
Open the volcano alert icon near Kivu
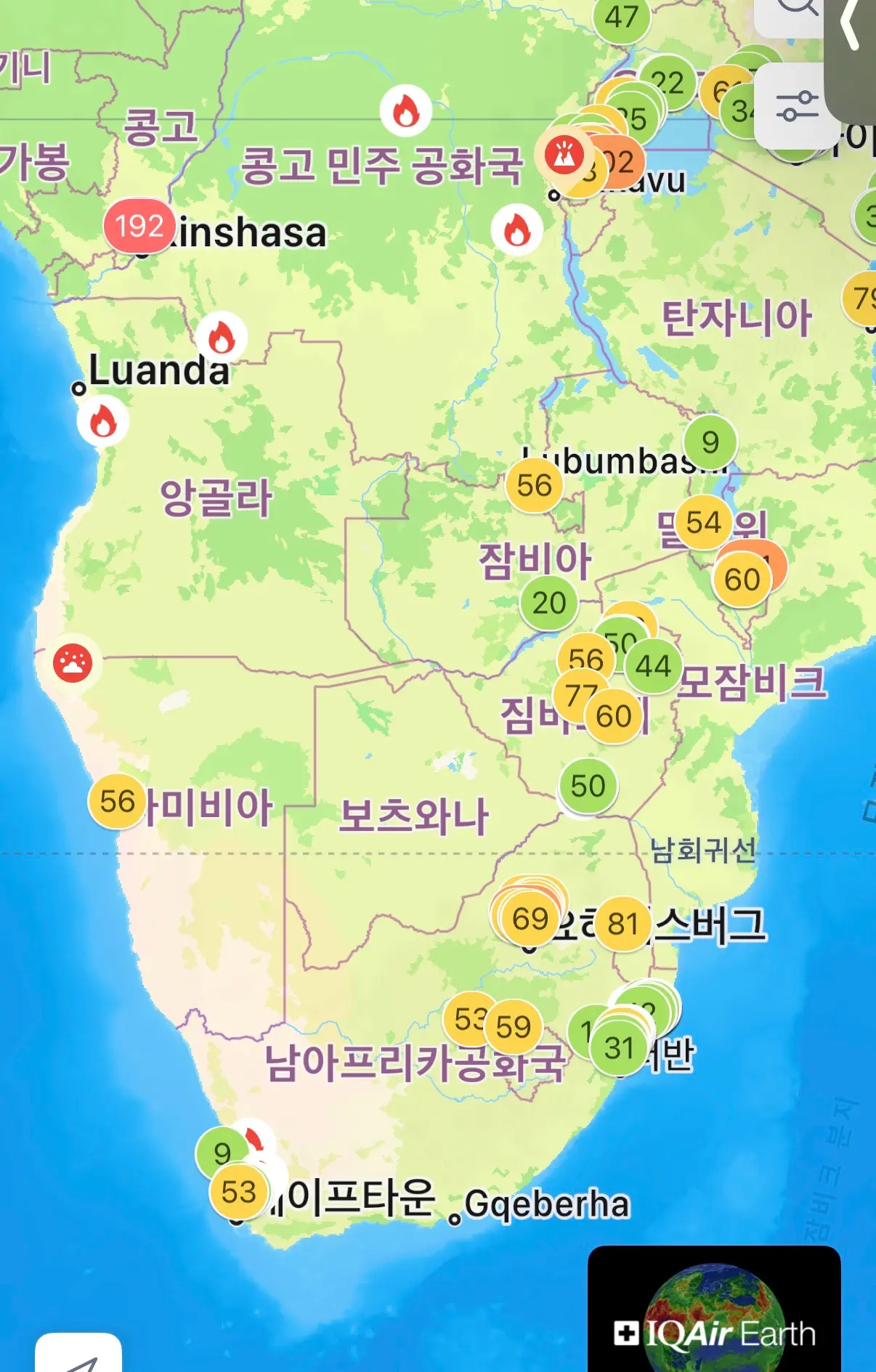click(564, 154)
